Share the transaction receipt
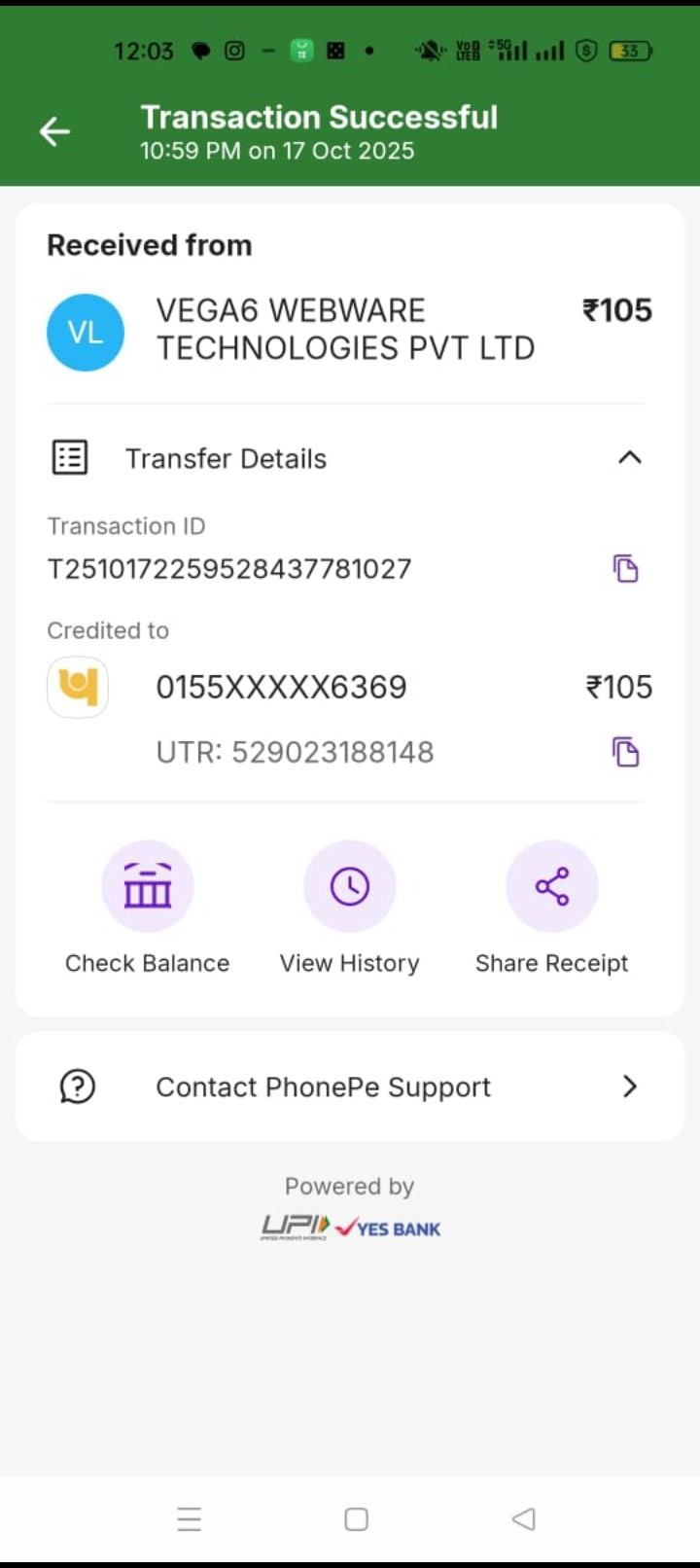Screen dimensions: 700x1568 click(551, 887)
